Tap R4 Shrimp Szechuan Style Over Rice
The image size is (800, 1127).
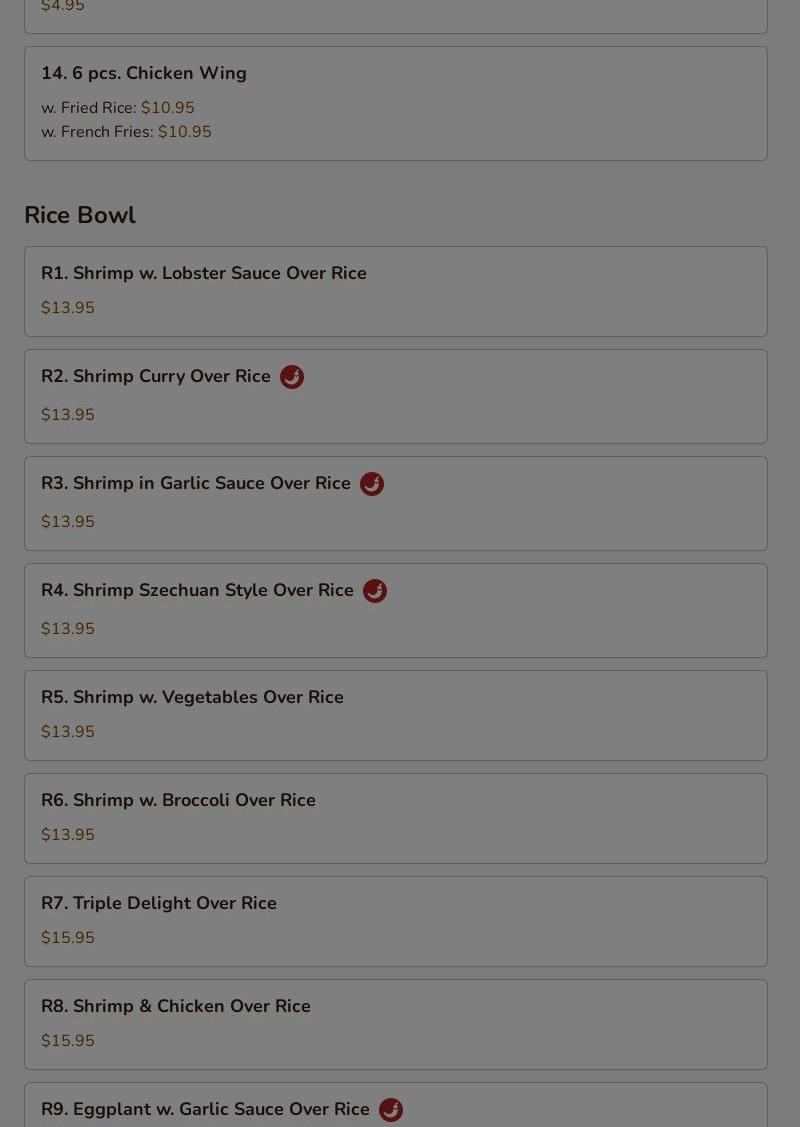coord(395,610)
